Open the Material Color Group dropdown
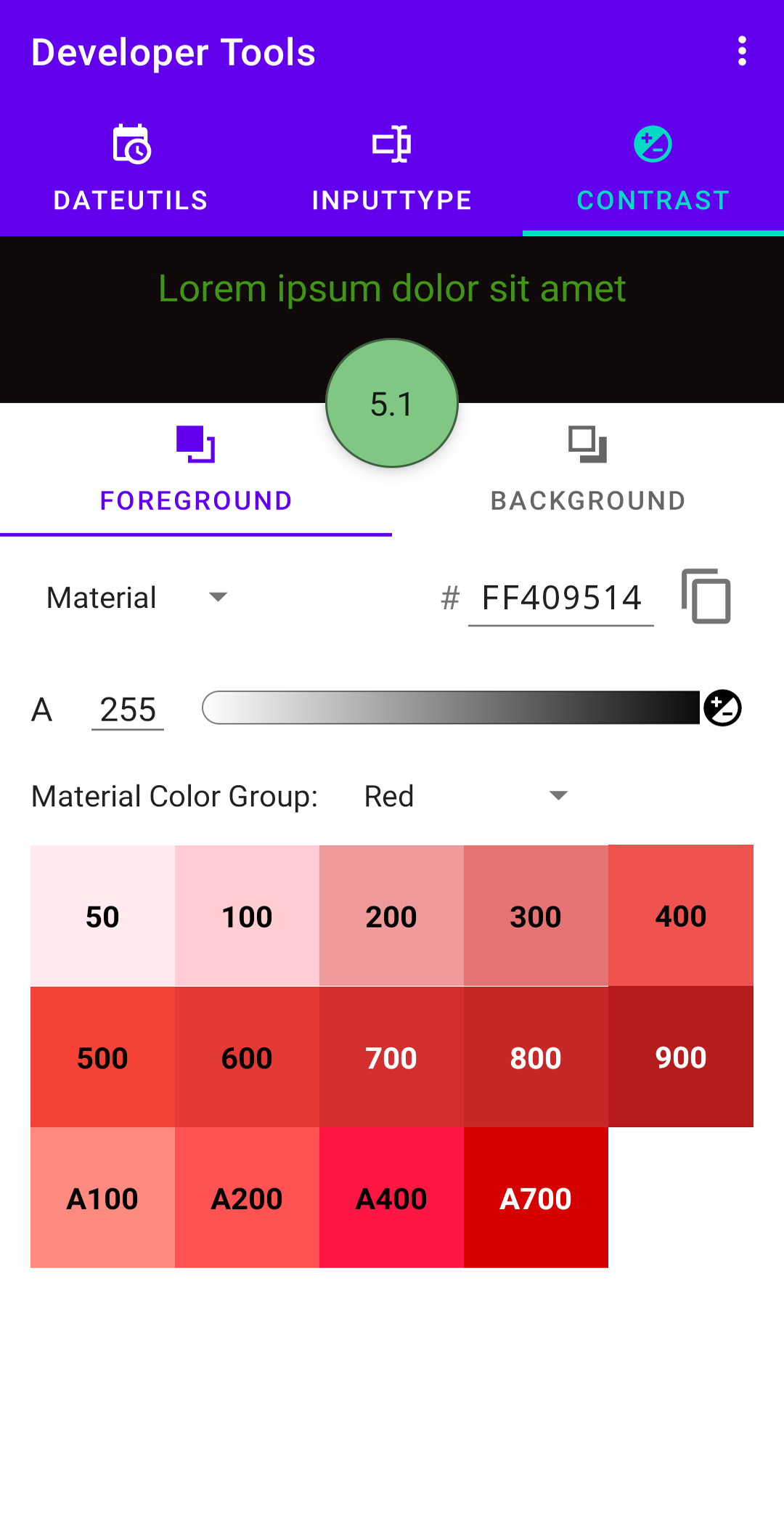784x1523 pixels. 465,796
